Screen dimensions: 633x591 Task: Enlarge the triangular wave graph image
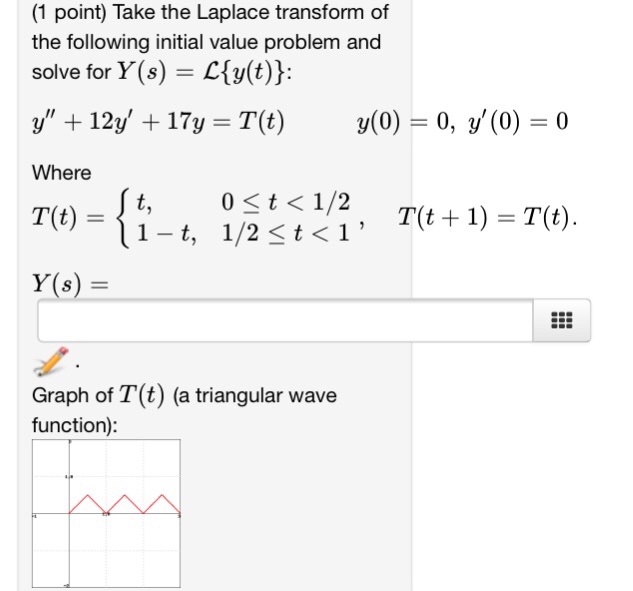point(106,513)
